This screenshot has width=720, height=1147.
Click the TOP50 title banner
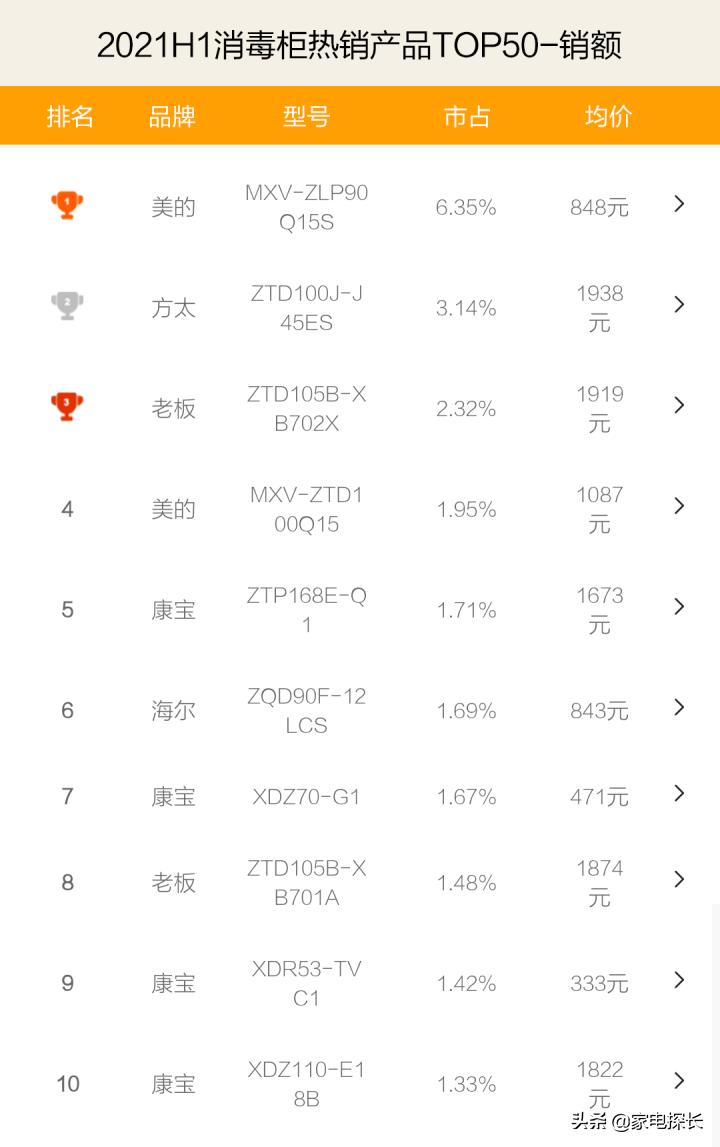(x=360, y=44)
